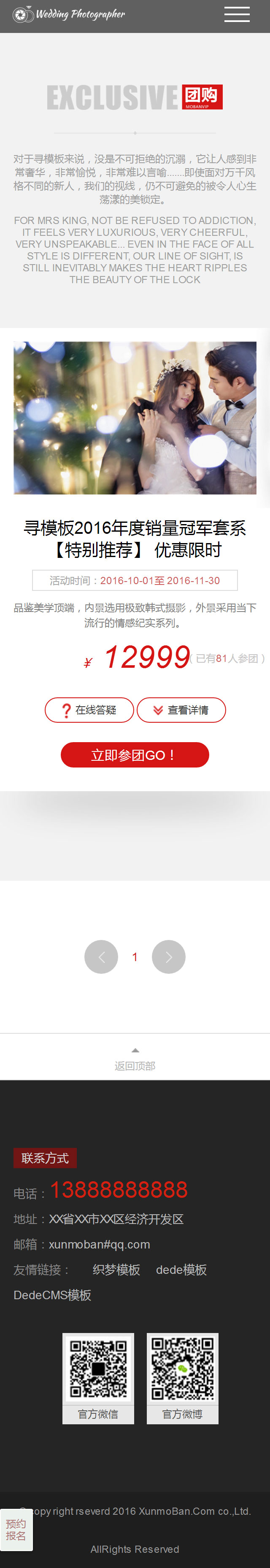This screenshot has width=270, height=1568.
Task: Open the hamburger menu
Action: point(237,15)
